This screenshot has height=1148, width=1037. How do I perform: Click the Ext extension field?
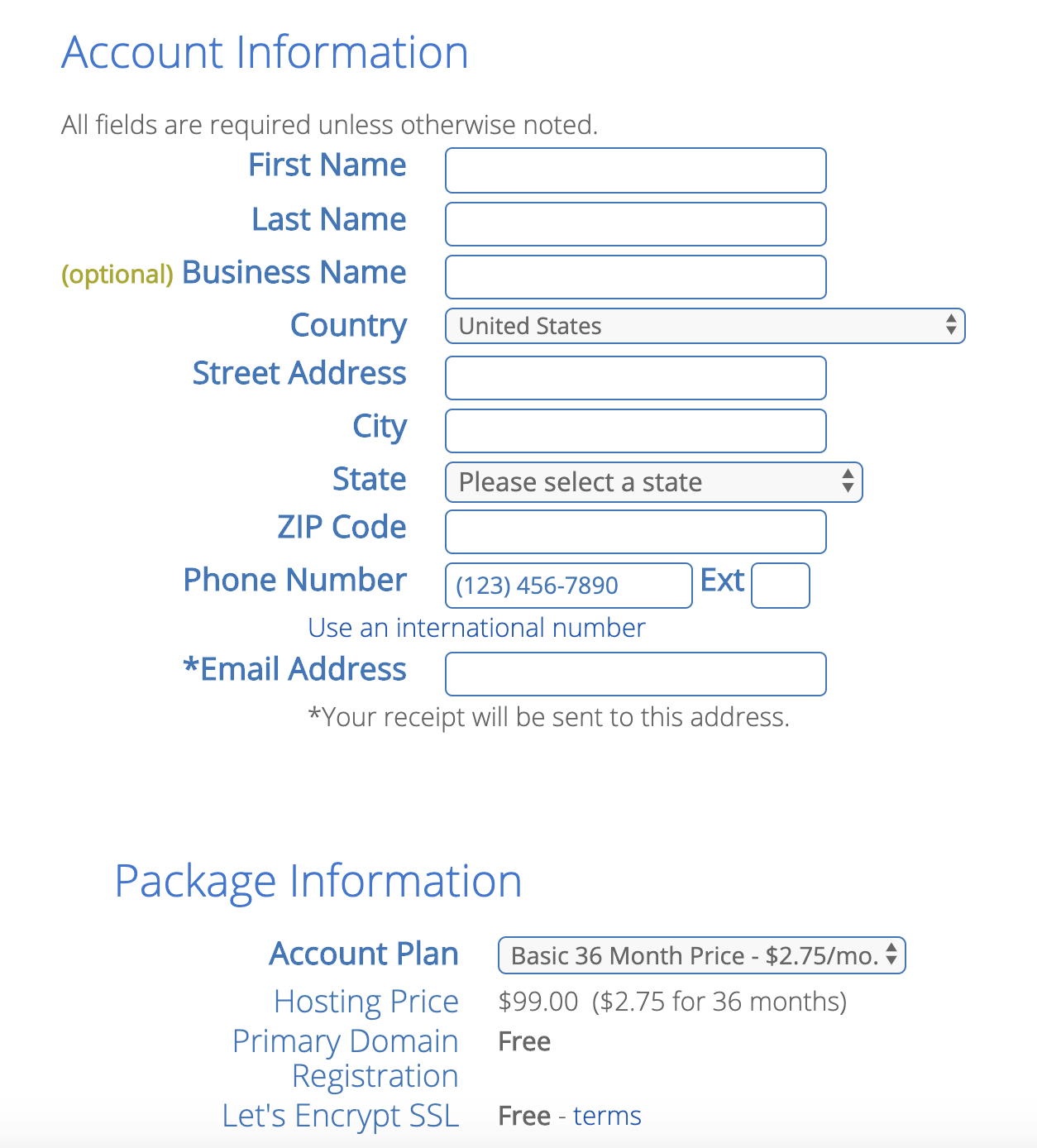tap(780, 585)
